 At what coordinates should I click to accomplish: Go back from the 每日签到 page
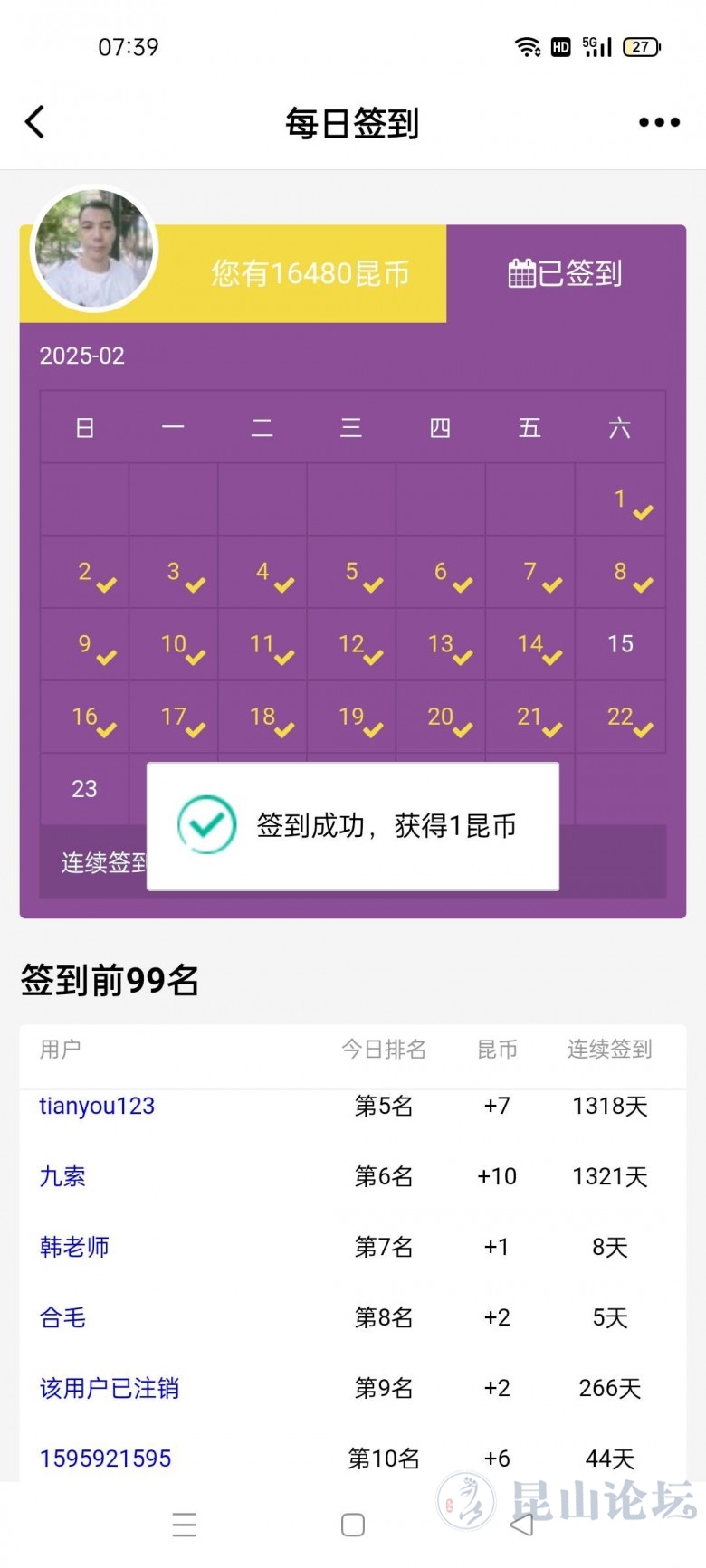pyautogui.click(x=35, y=122)
